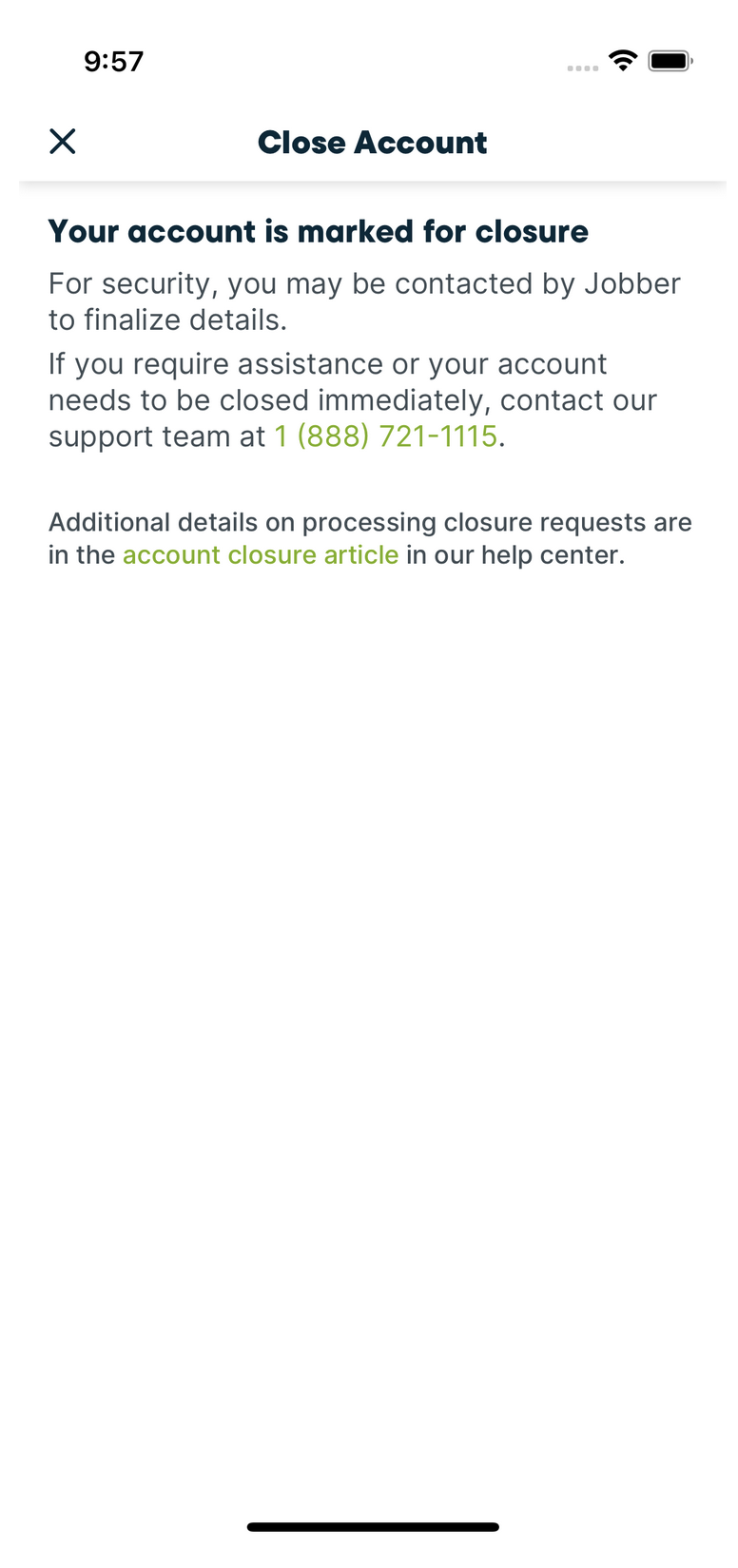
Task: Call support at 1 (888) 721-1115
Action: 386,436
